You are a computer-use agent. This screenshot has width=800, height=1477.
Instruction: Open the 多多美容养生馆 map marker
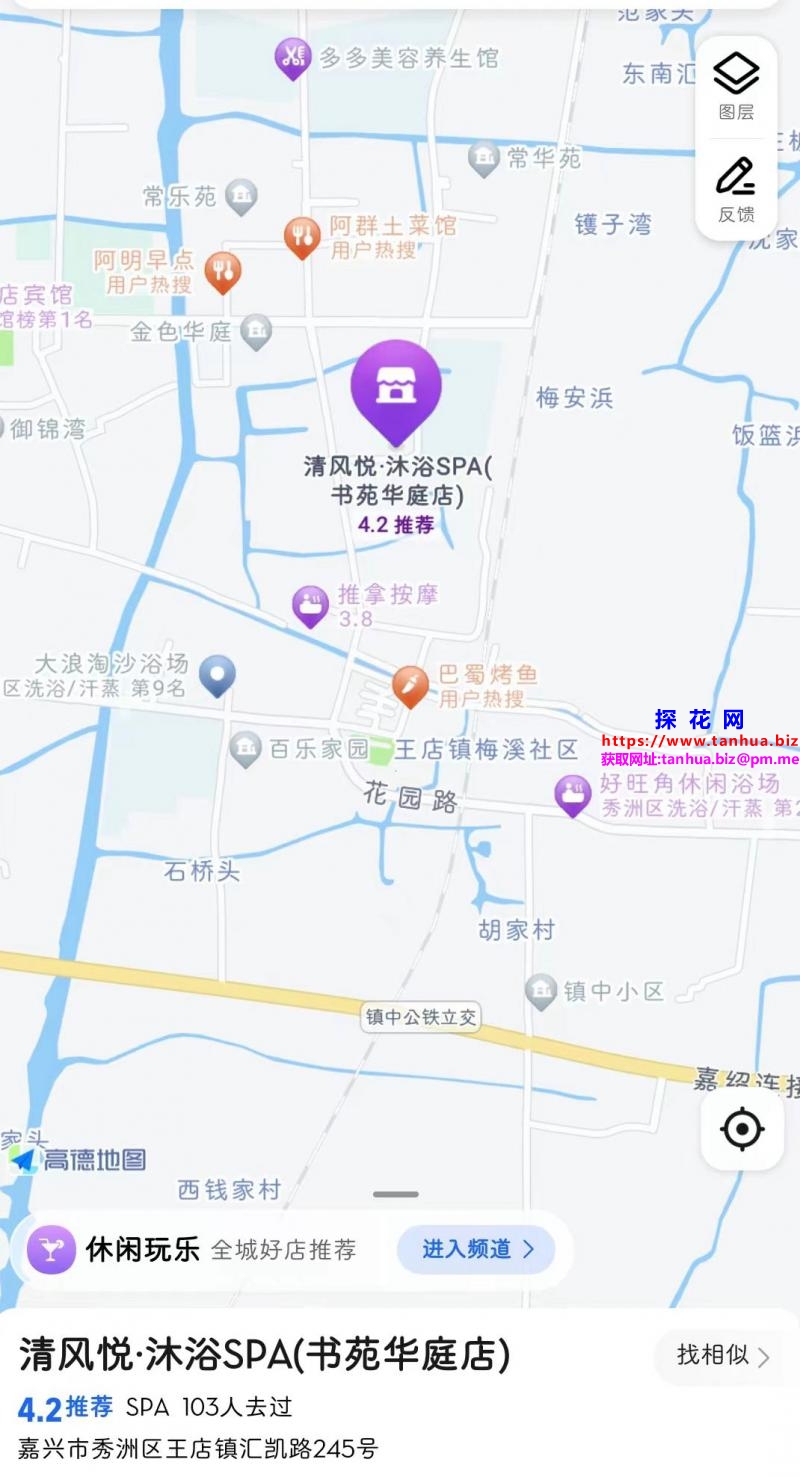pyautogui.click(x=293, y=58)
